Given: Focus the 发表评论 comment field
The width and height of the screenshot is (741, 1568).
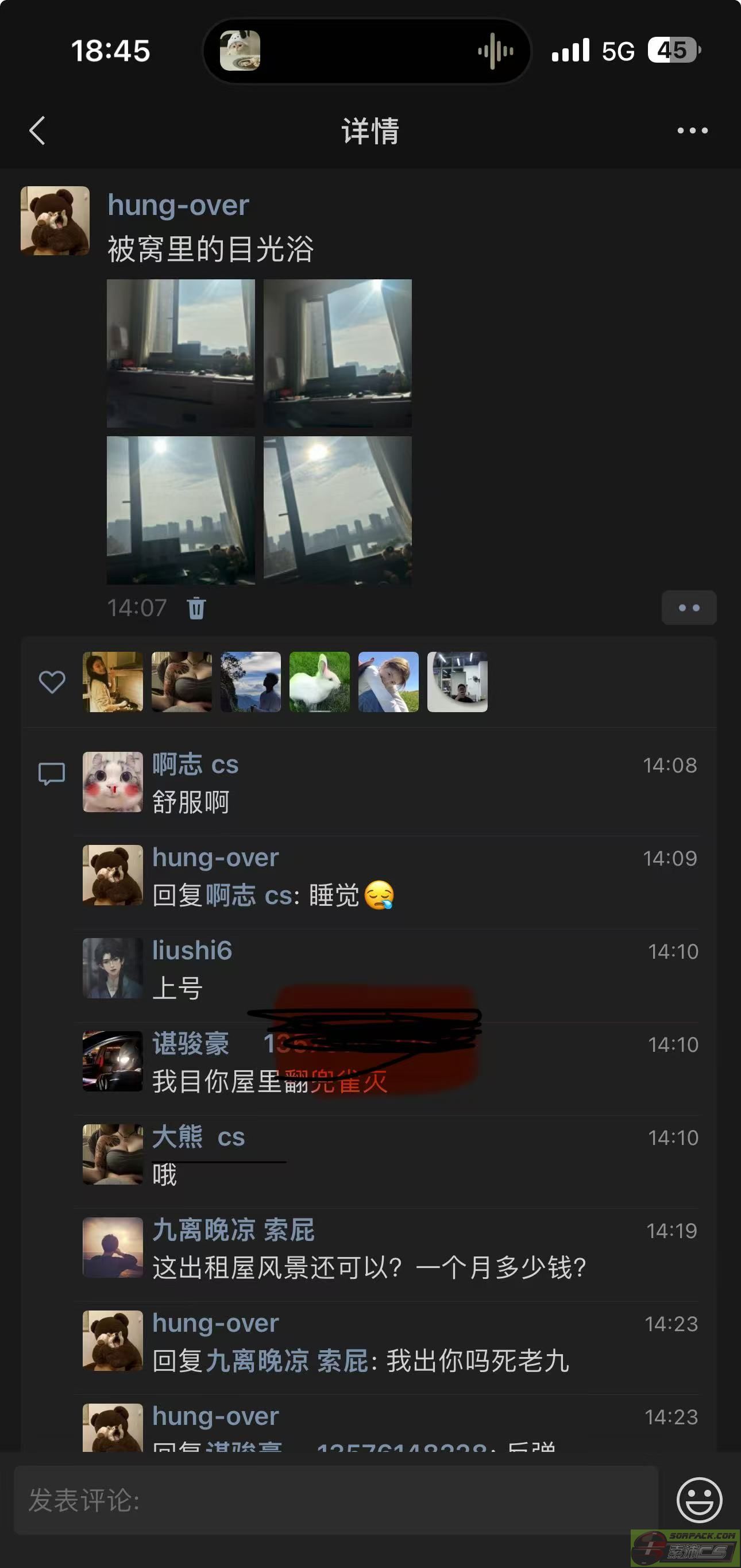Looking at the screenshot, I should [336, 1500].
